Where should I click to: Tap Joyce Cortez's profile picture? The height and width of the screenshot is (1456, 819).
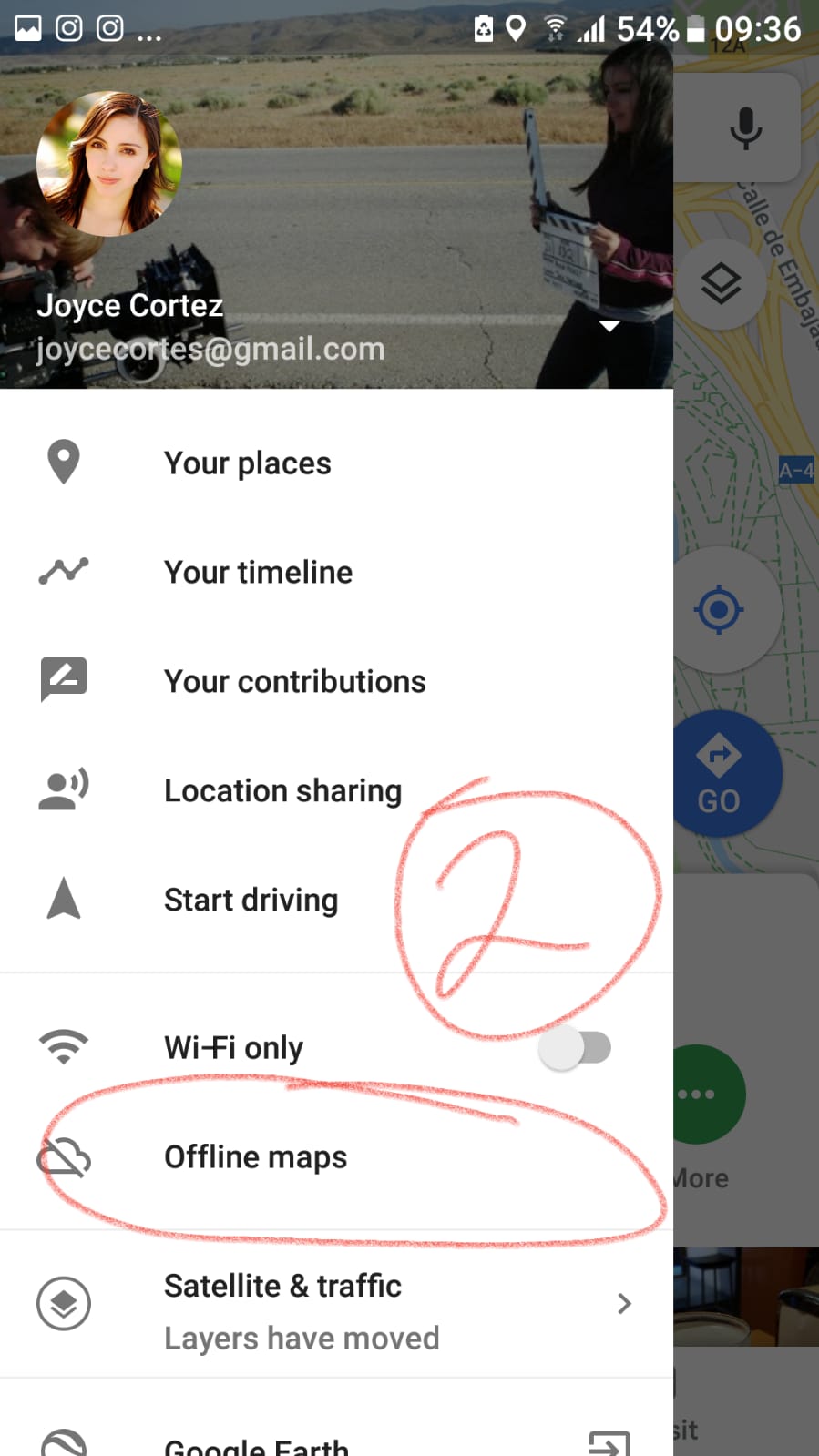coord(108,164)
